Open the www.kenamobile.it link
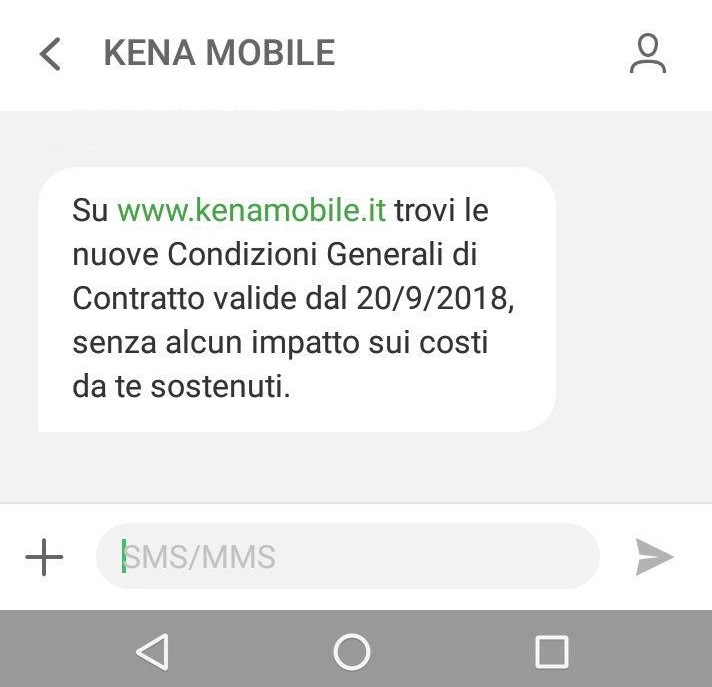The height and width of the screenshot is (687, 712). click(251, 212)
